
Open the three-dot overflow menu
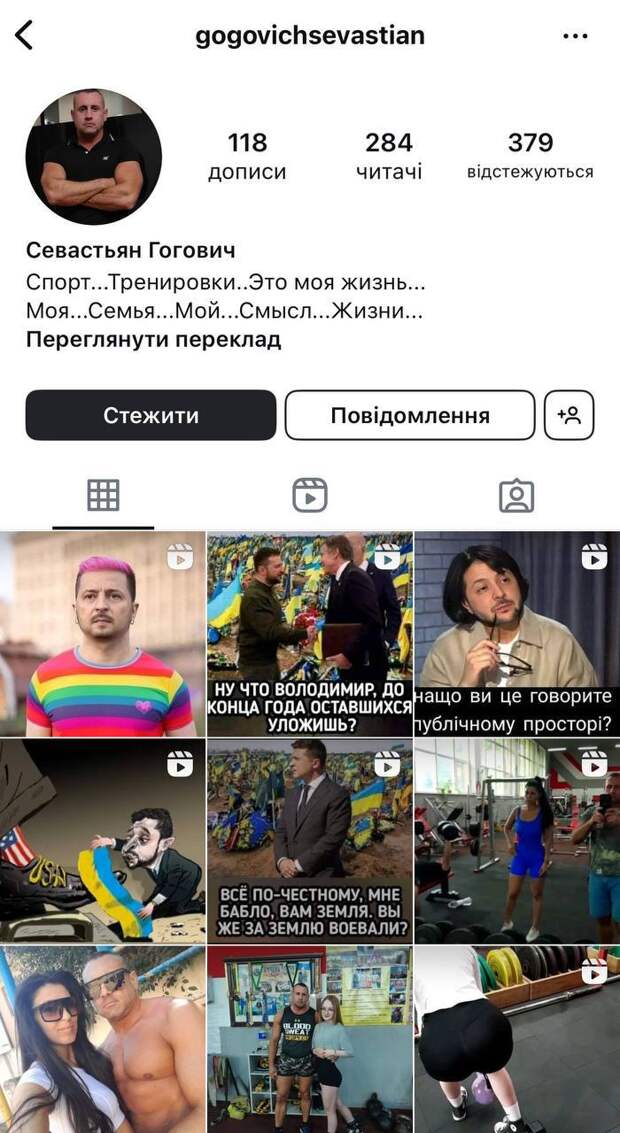click(575, 36)
